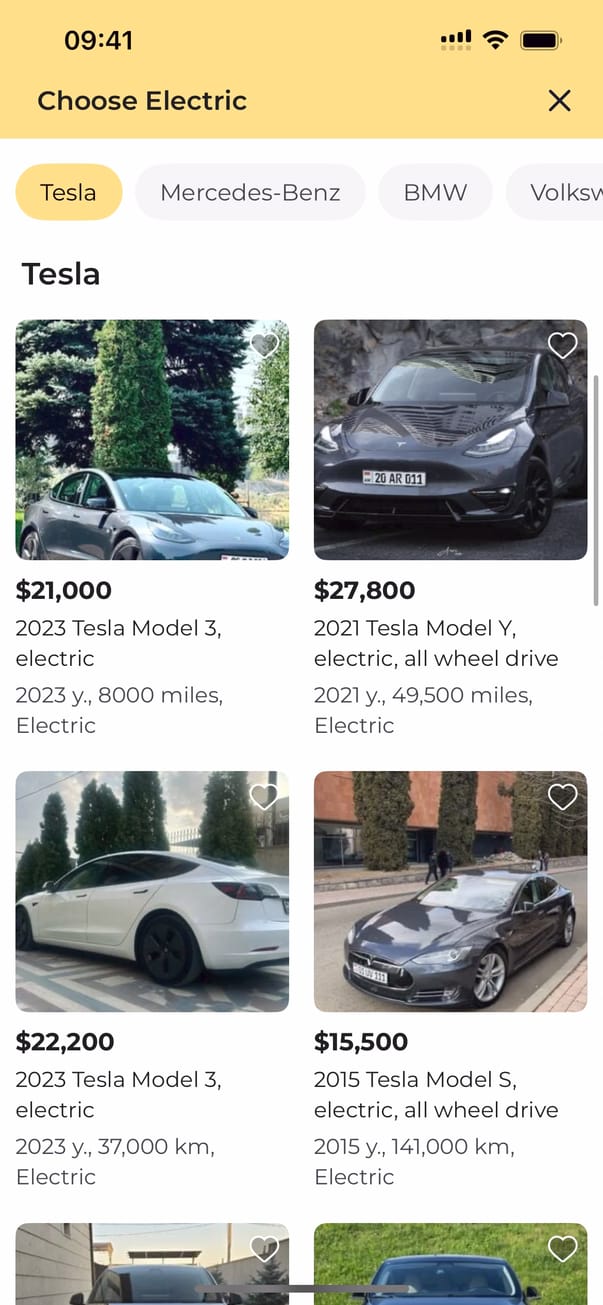Screen dimensions: 603x1305
Task: Open the $21,000 Tesla Model 3 listing
Action: click(x=152, y=440)
